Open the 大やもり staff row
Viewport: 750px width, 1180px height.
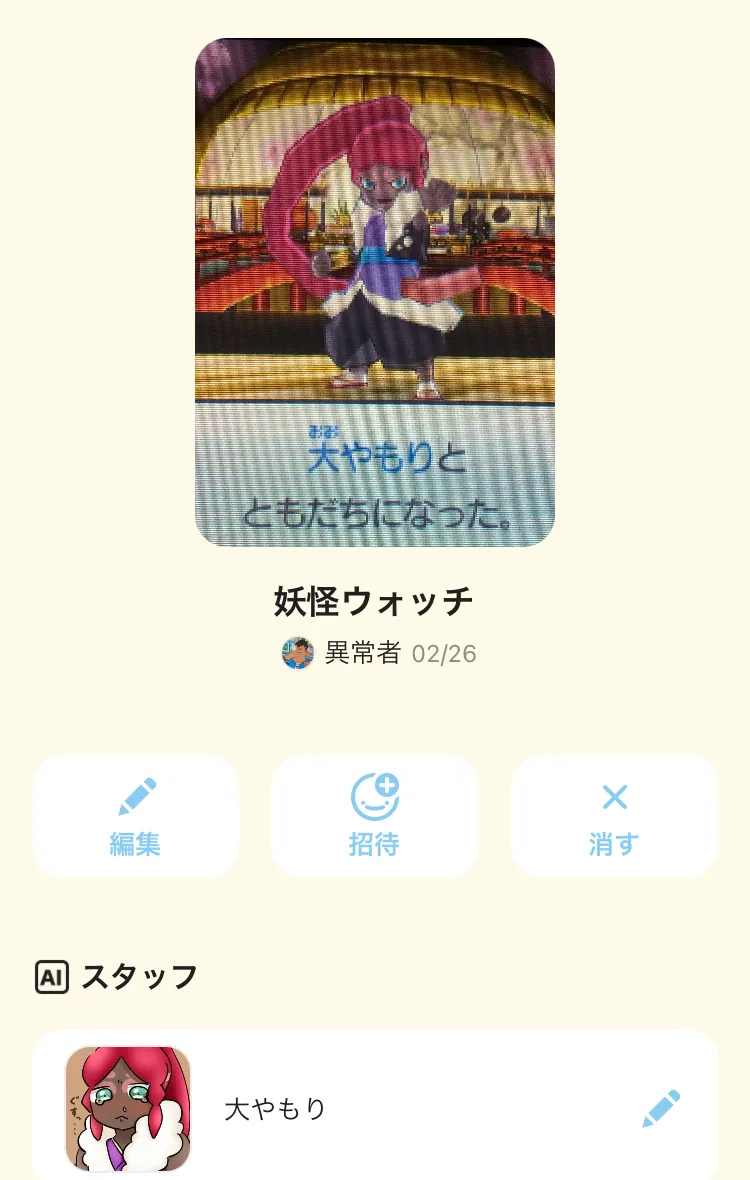[x=375, y=1105]
